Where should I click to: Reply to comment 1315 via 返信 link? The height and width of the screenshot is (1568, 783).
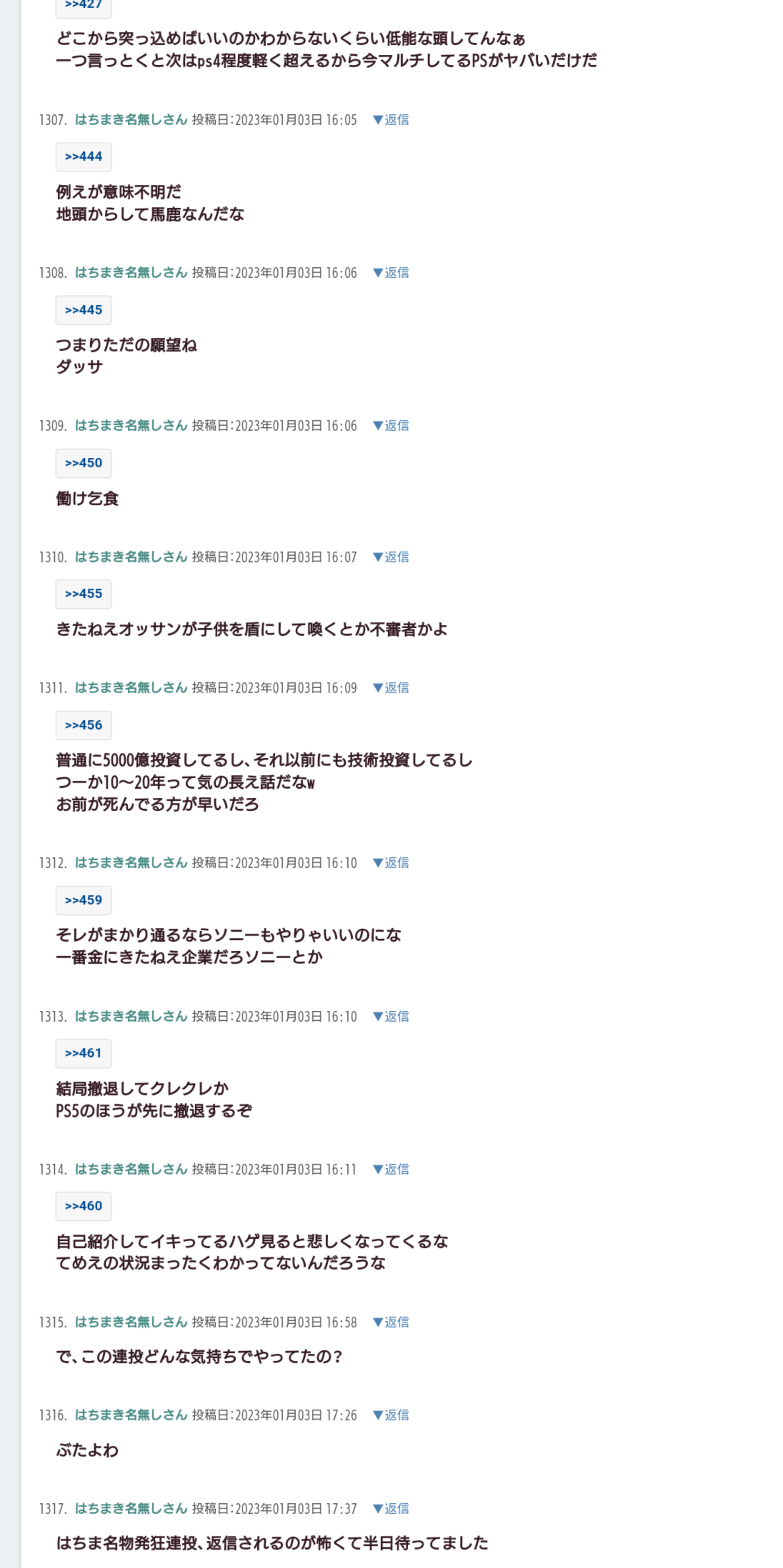click(391, 1322)
